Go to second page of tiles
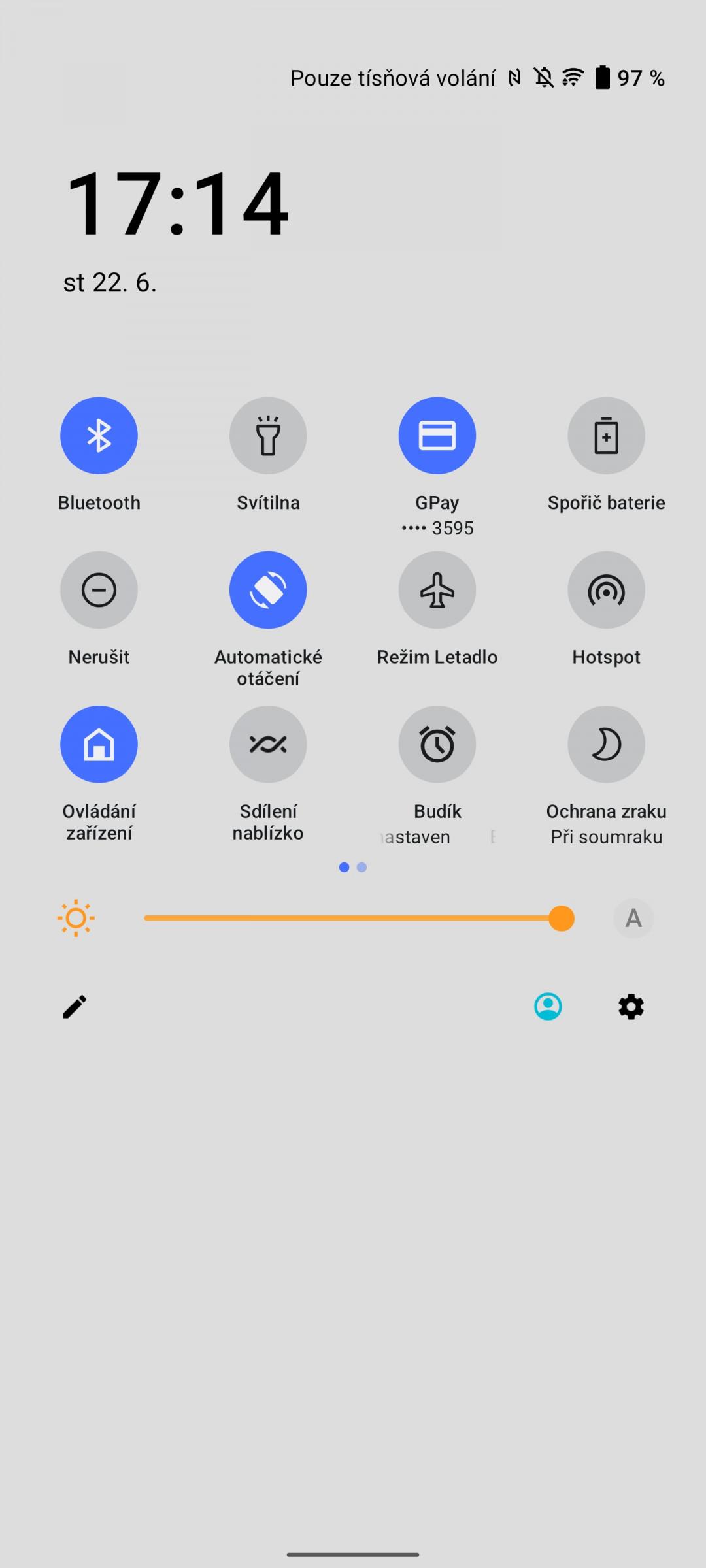Viewport: 706px width, 1568px height. tap(361, 867)
